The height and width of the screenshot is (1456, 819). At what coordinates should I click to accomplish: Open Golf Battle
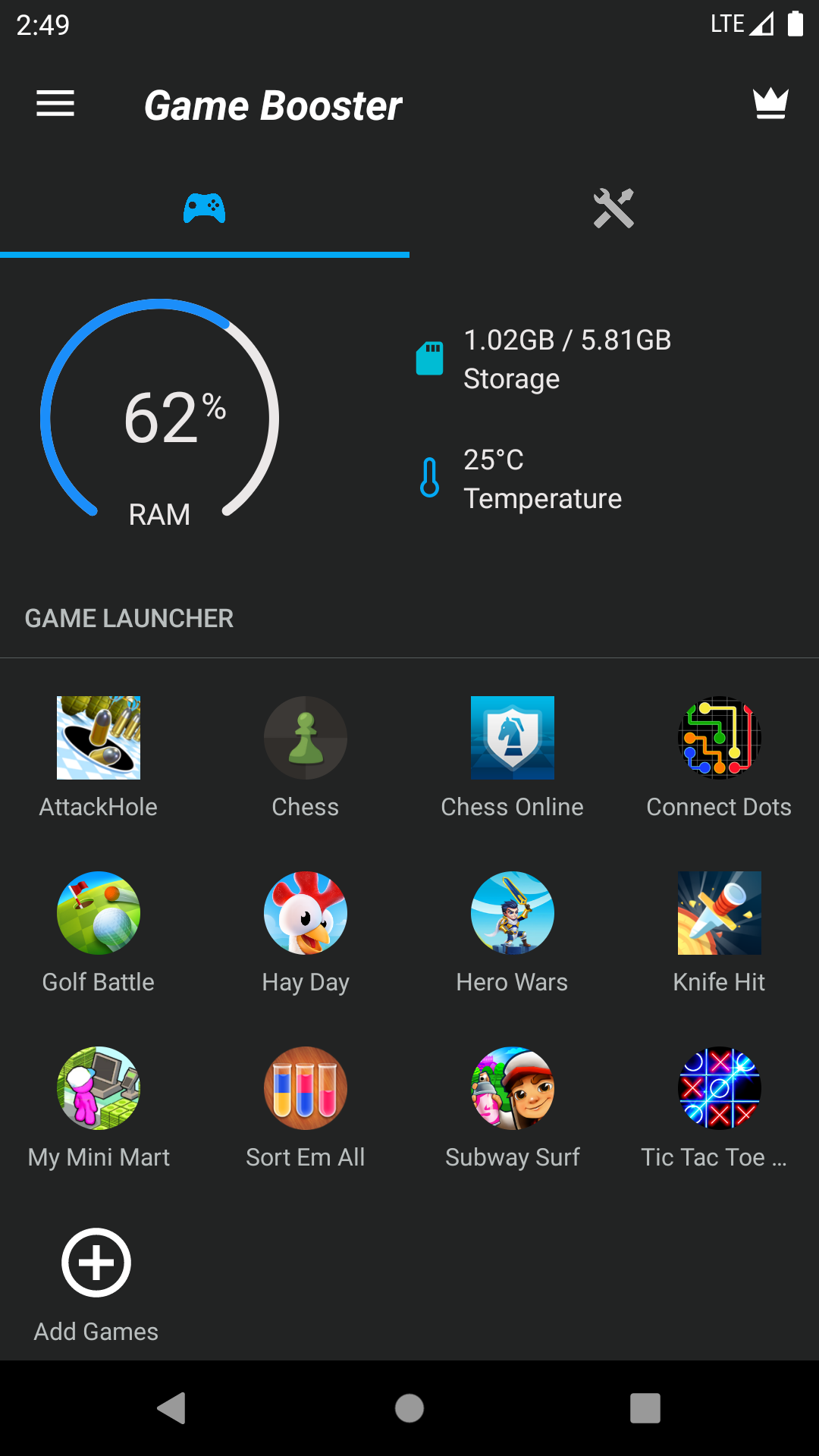pos(99,913)
